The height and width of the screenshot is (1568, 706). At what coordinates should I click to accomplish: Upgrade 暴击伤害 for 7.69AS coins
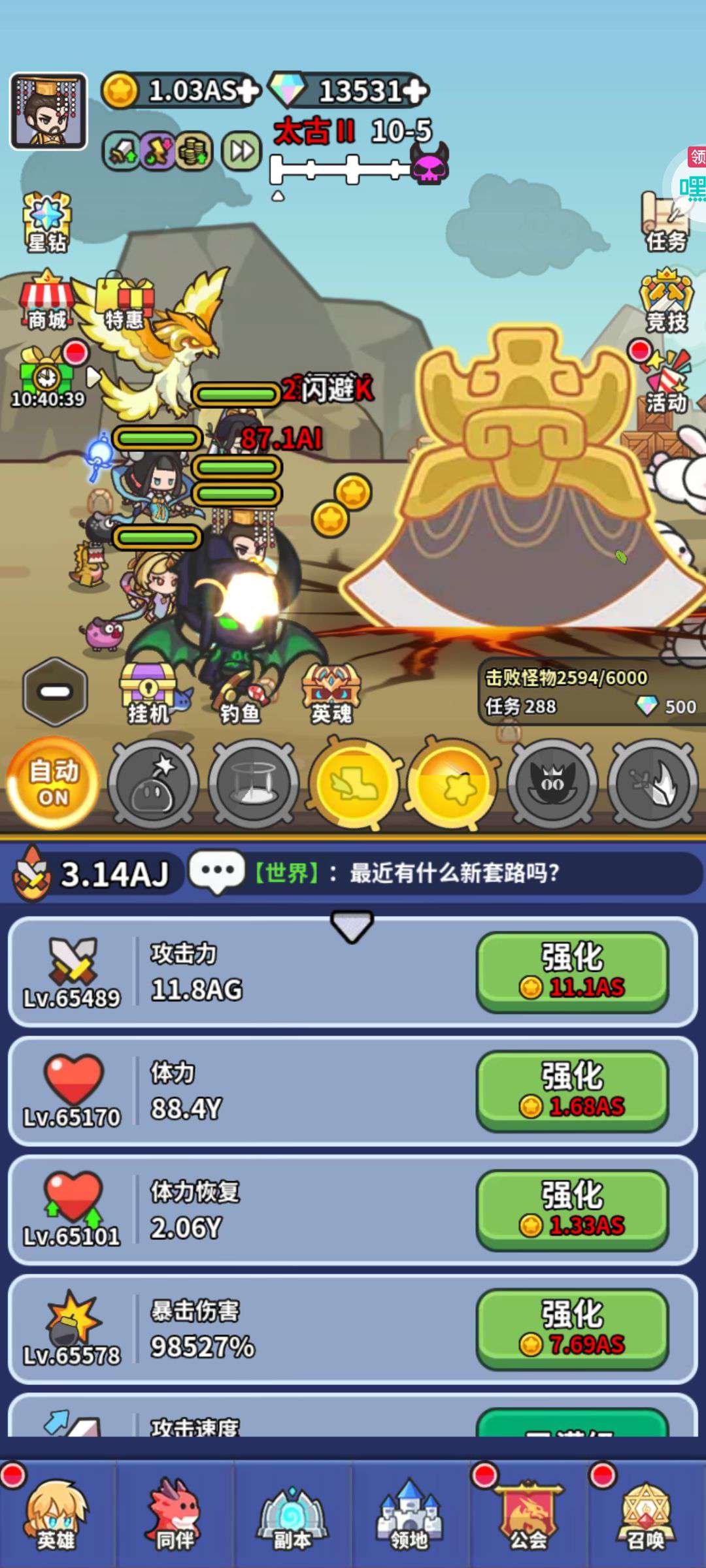coord(573,1329)
